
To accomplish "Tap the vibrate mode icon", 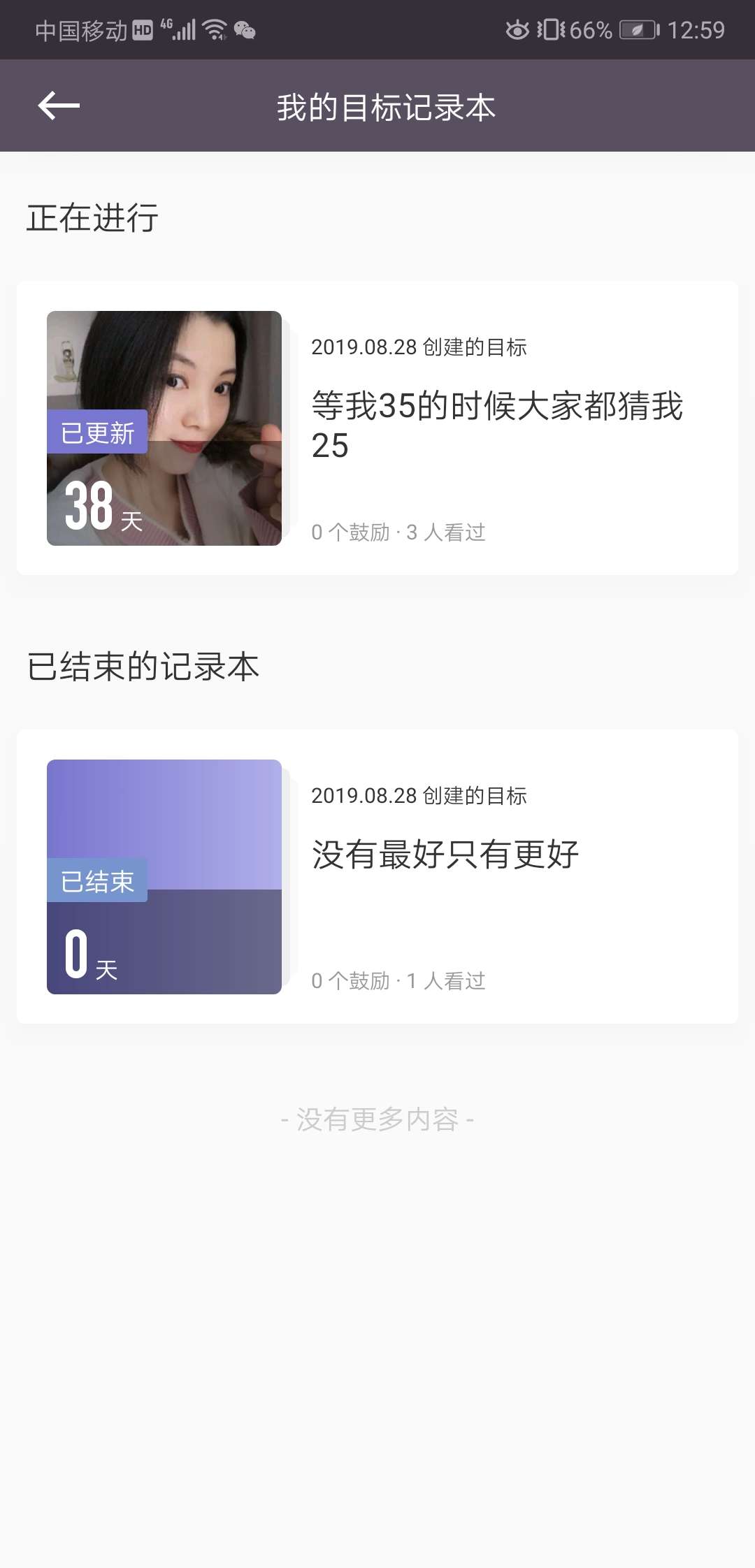I will click(551, 29).
